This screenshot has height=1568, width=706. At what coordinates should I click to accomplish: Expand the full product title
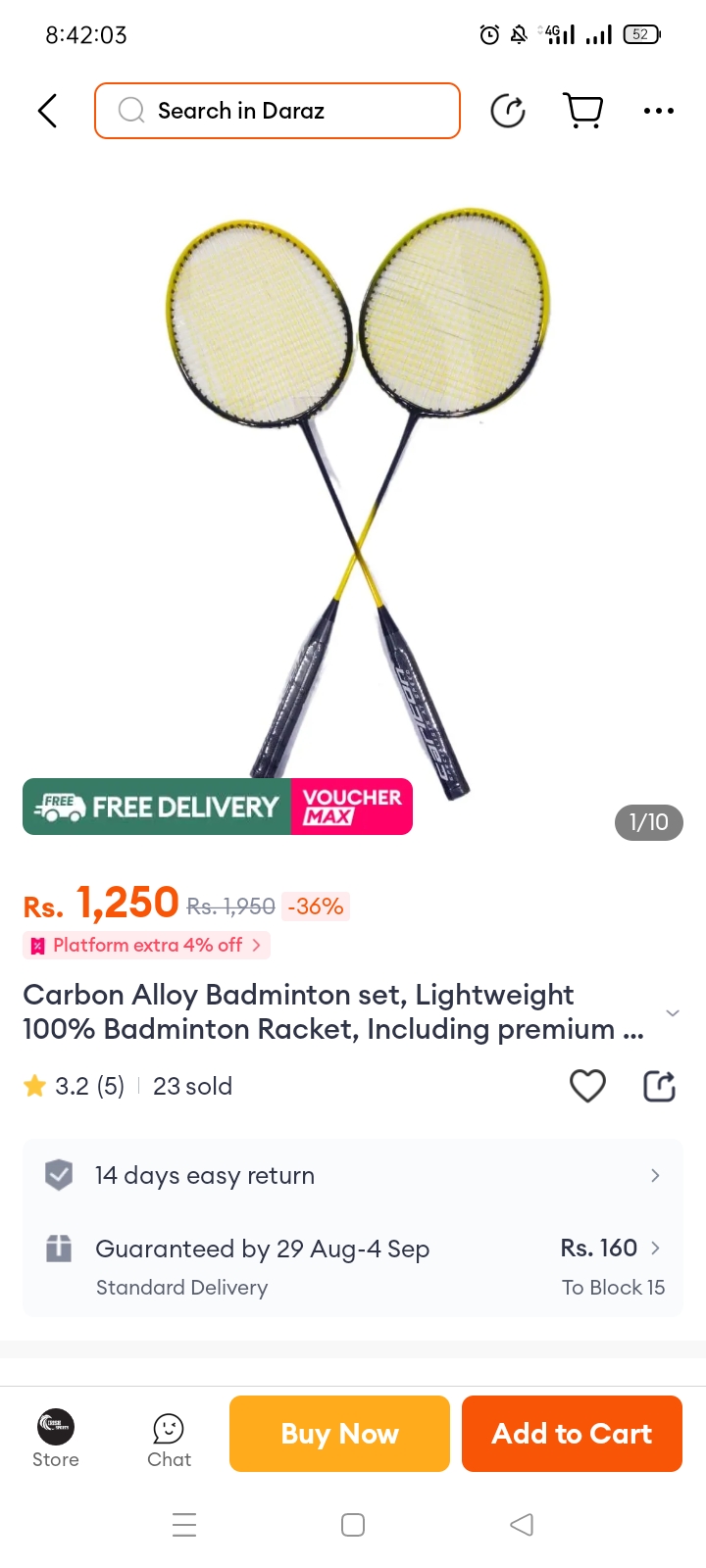click(x=672, y=1012)
